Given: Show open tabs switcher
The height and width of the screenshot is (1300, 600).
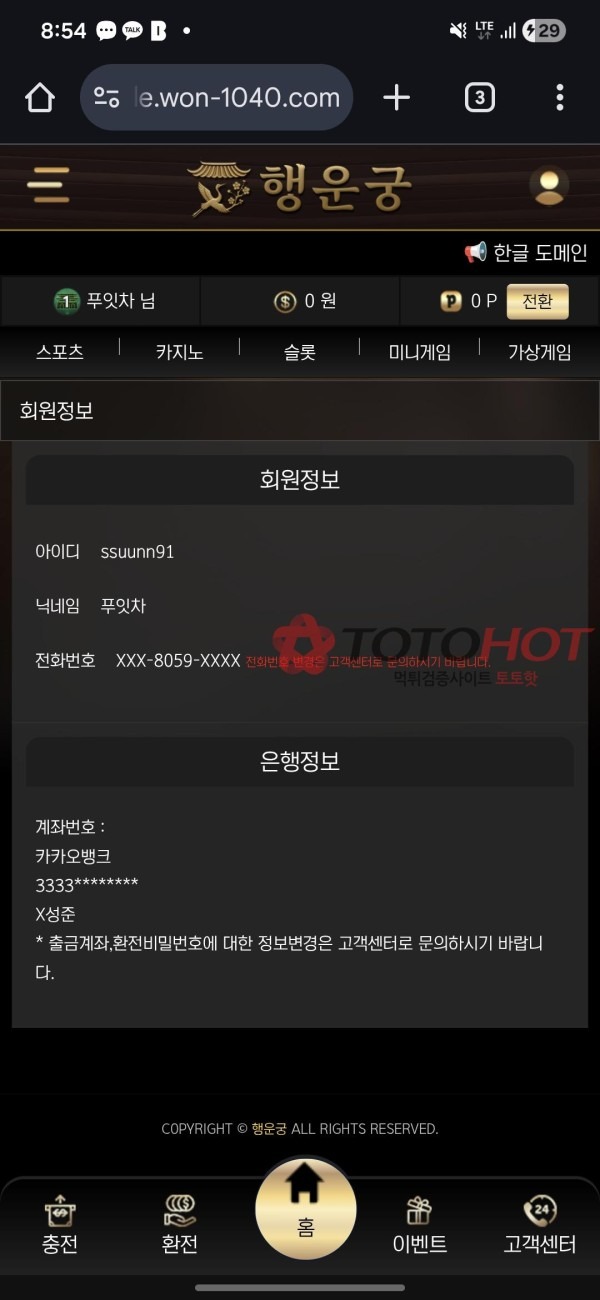Looking at the screenshot, I should [x=480, y=97].
